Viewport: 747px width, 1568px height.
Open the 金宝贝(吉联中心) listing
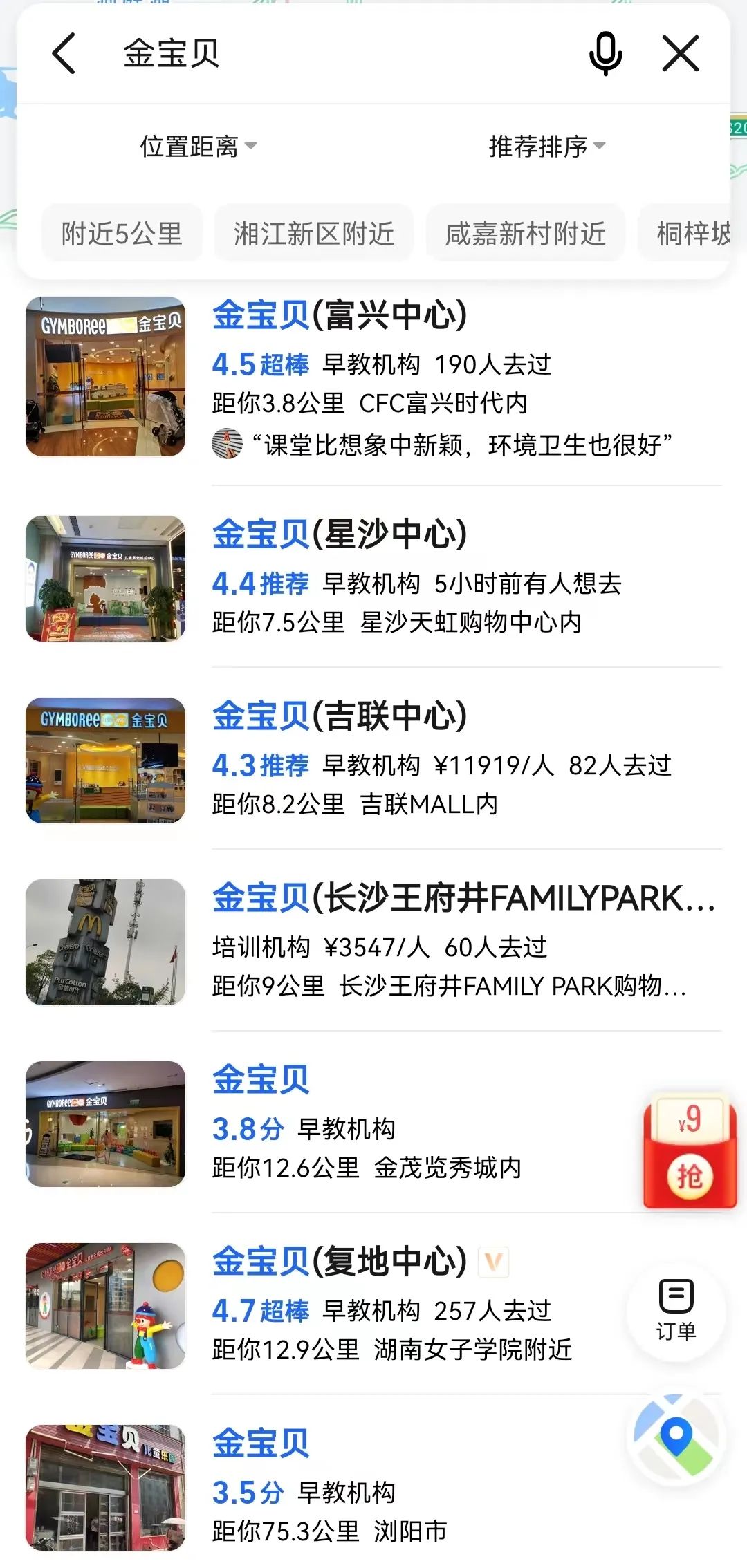[339, 716]
